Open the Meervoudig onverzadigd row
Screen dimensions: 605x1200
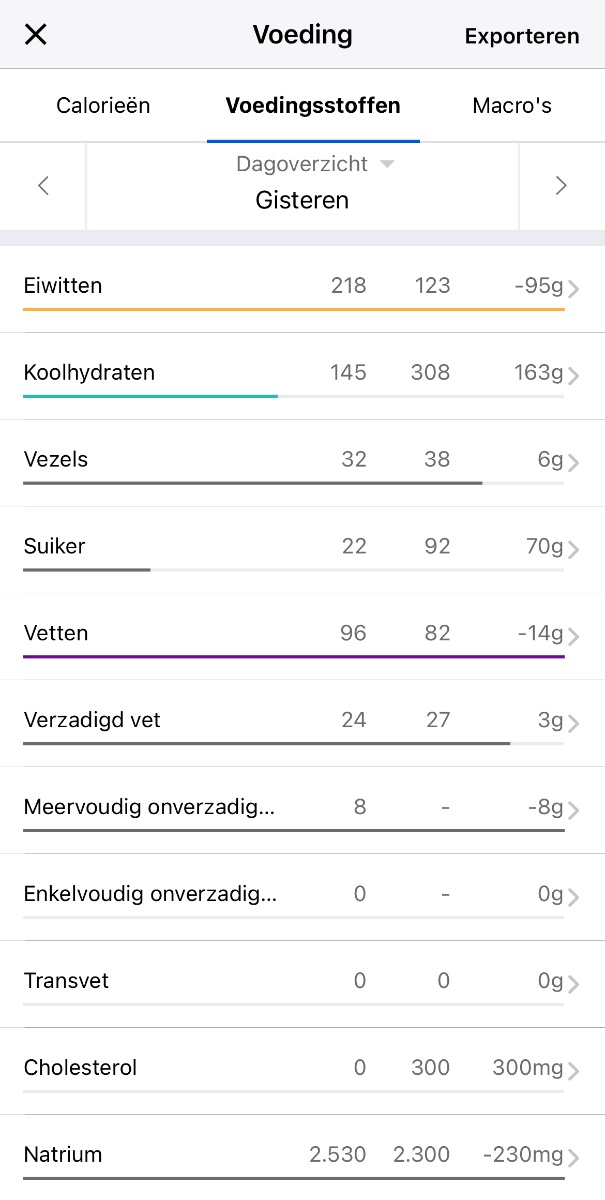(x=302, y=810)
